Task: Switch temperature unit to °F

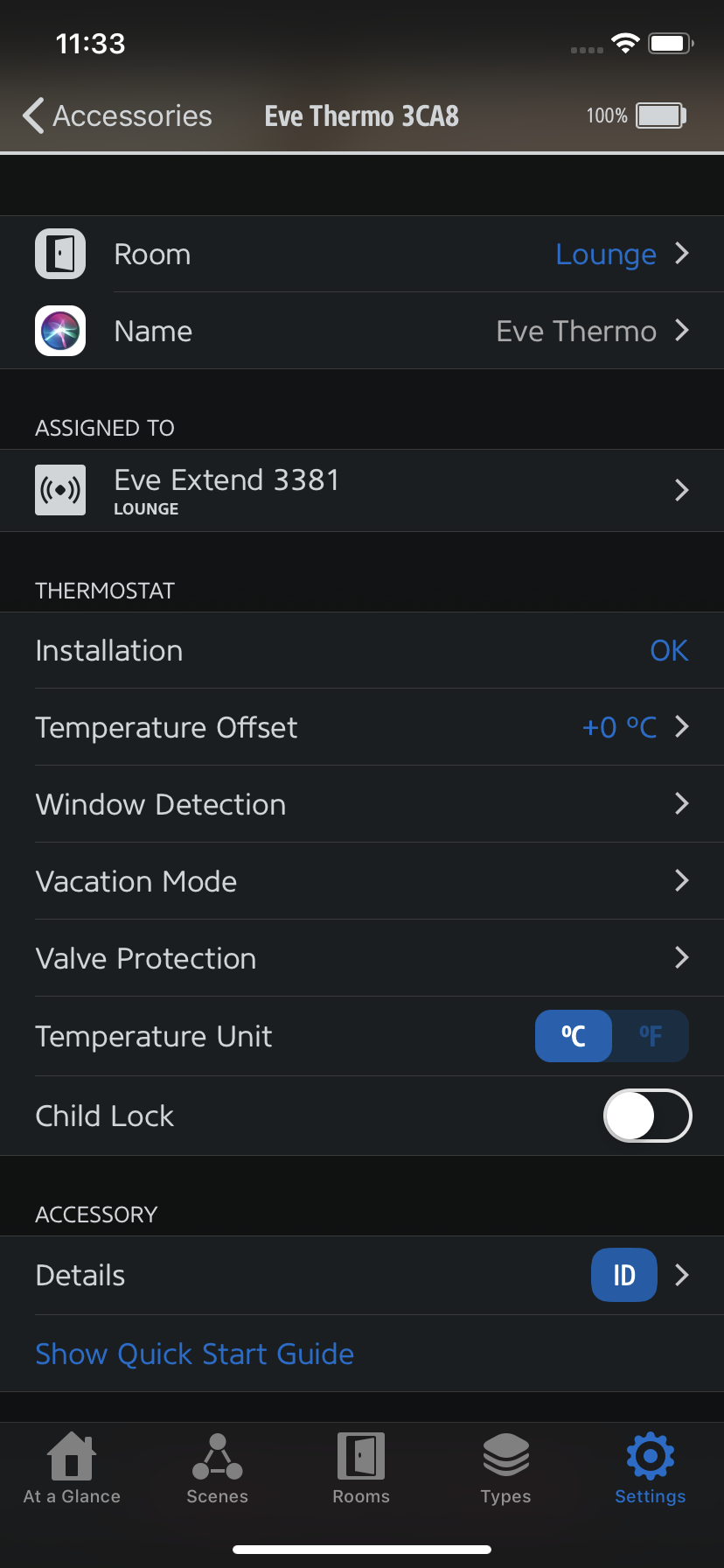Action: coord(651,1036)
